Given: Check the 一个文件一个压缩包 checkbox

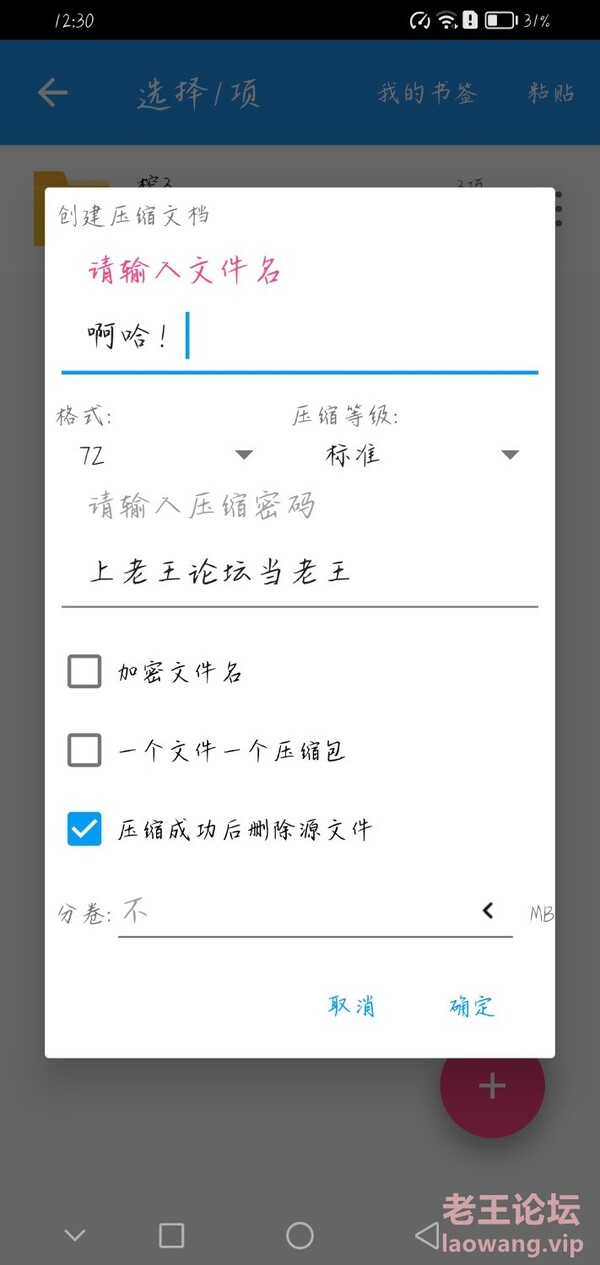Looking at the screenshot, I should 85,750.
